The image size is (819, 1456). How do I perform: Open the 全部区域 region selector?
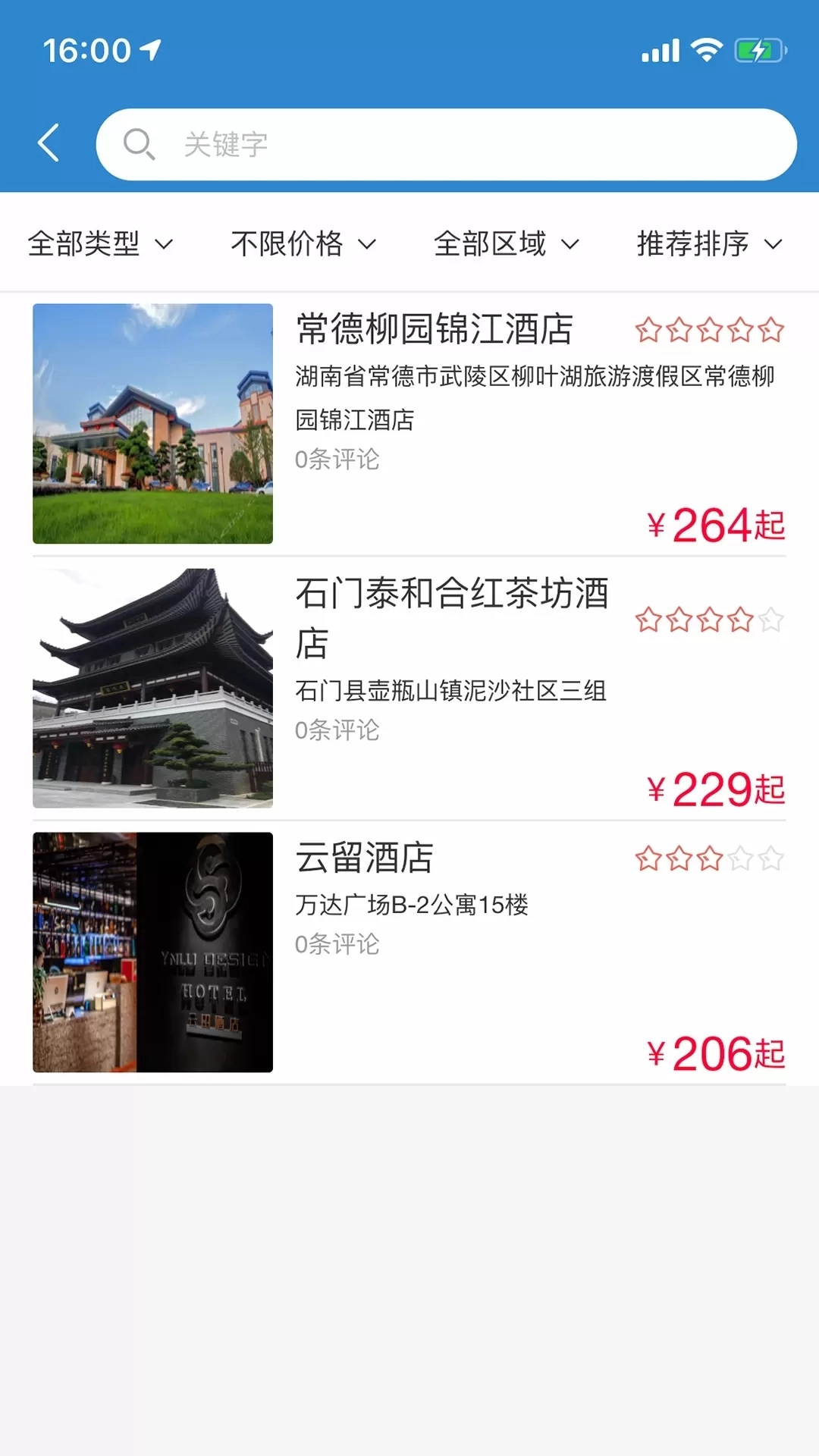[x=507, y=243]
